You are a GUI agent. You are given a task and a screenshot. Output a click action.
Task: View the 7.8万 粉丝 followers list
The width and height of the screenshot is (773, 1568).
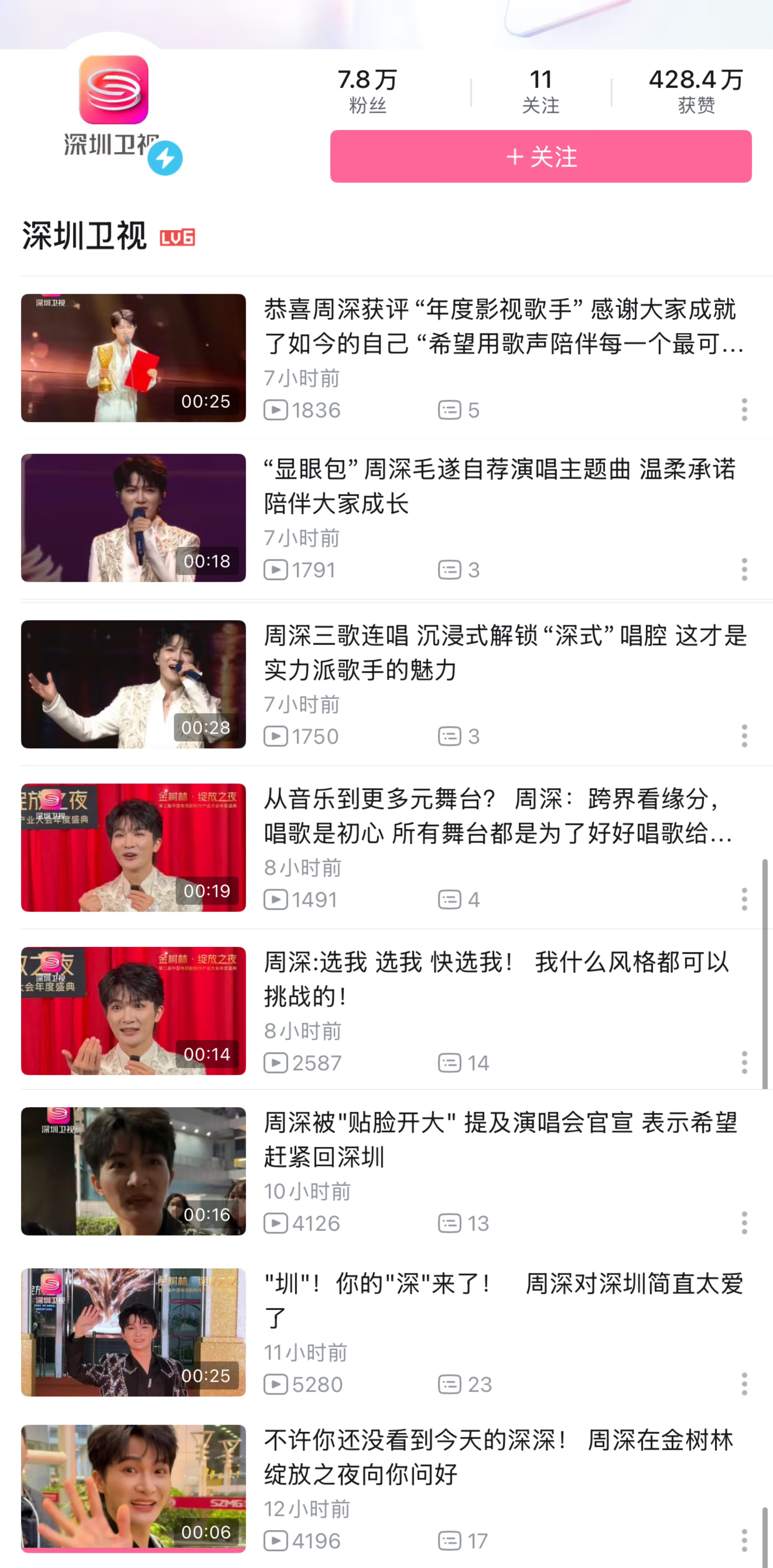pos(367,91)
